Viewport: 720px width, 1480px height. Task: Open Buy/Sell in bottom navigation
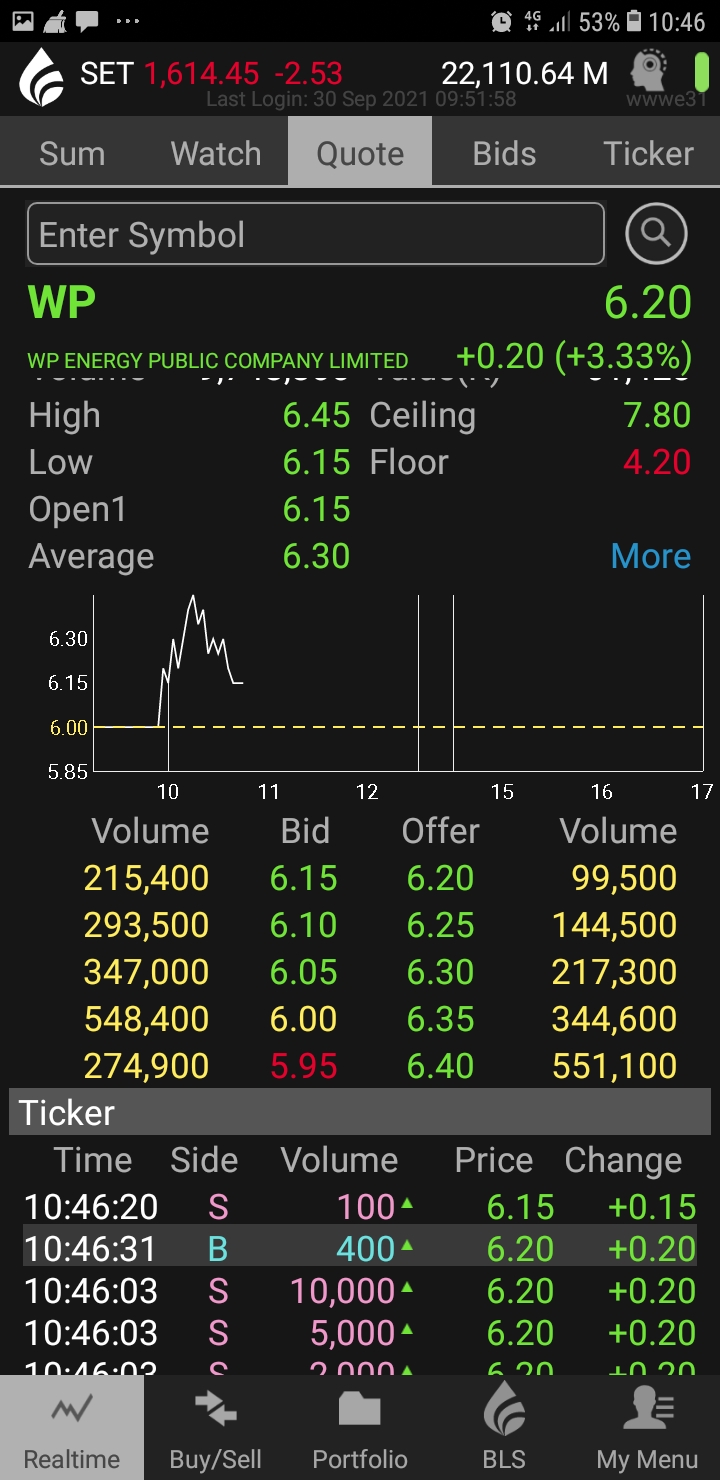pyautogui.click(x=216, y=1430)
